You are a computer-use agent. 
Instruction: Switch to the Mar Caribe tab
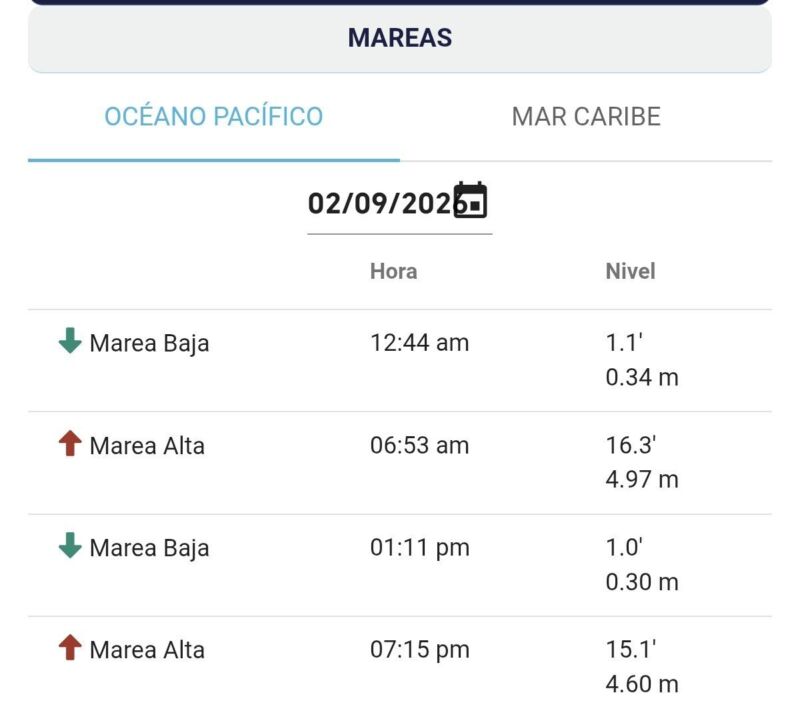[586, 116]
